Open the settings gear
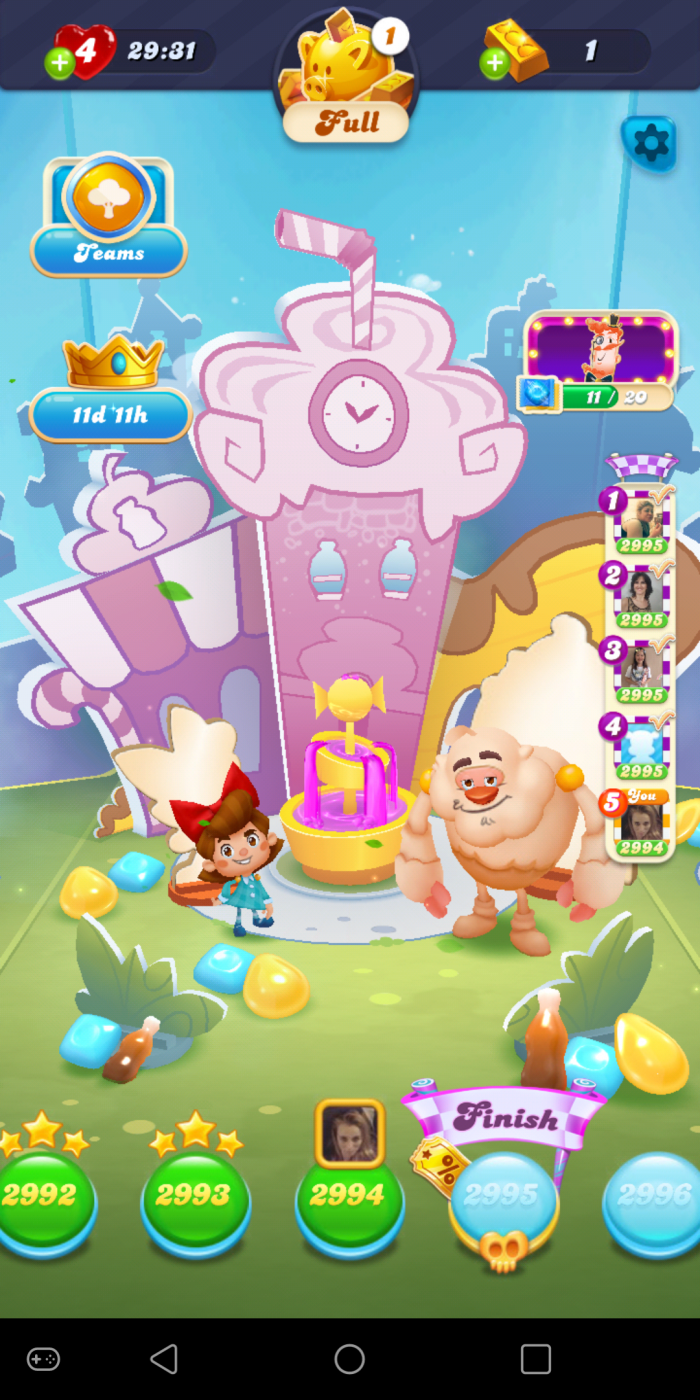This screenshot has width=700, height=1400. (650, 143)
